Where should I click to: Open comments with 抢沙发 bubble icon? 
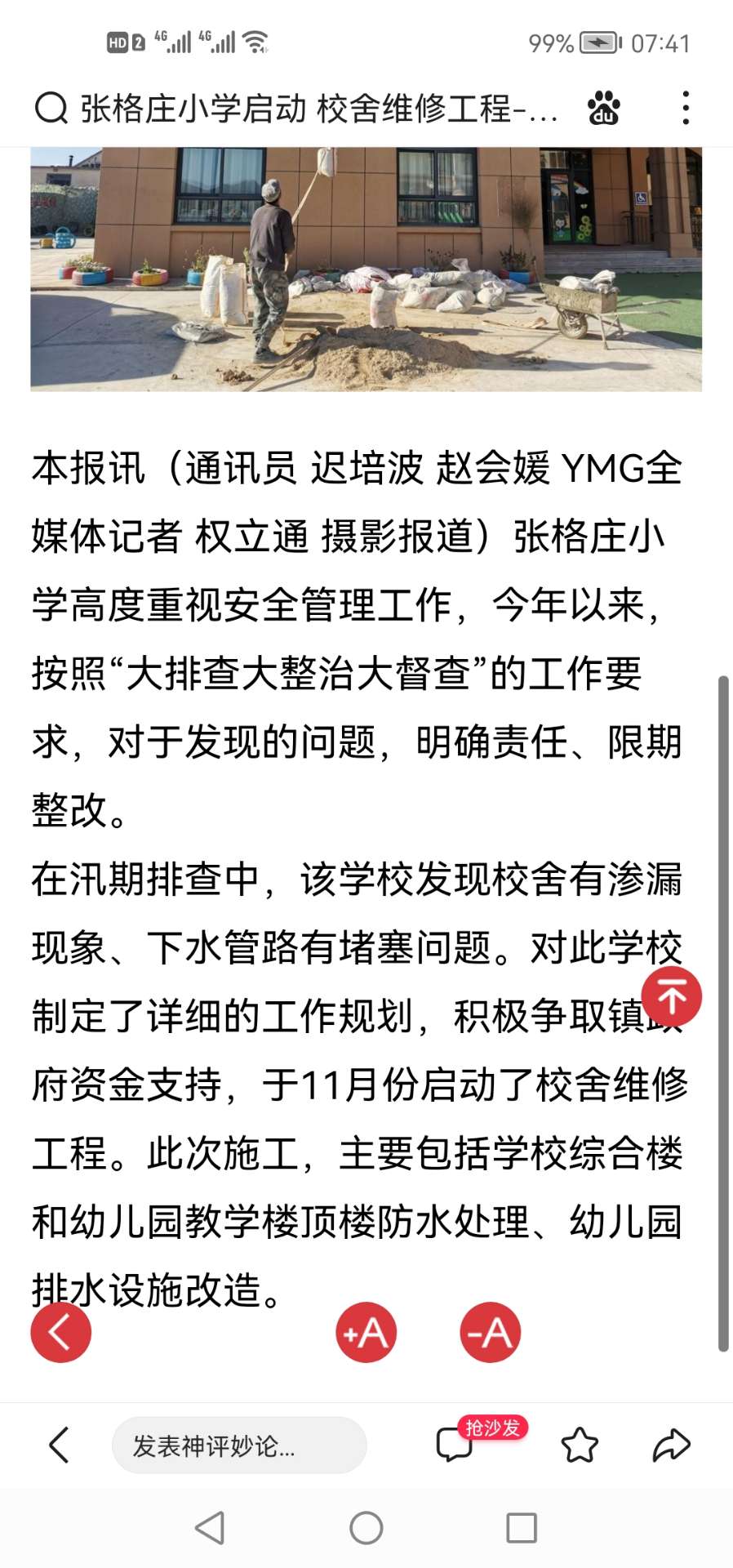click(455, 1444)
